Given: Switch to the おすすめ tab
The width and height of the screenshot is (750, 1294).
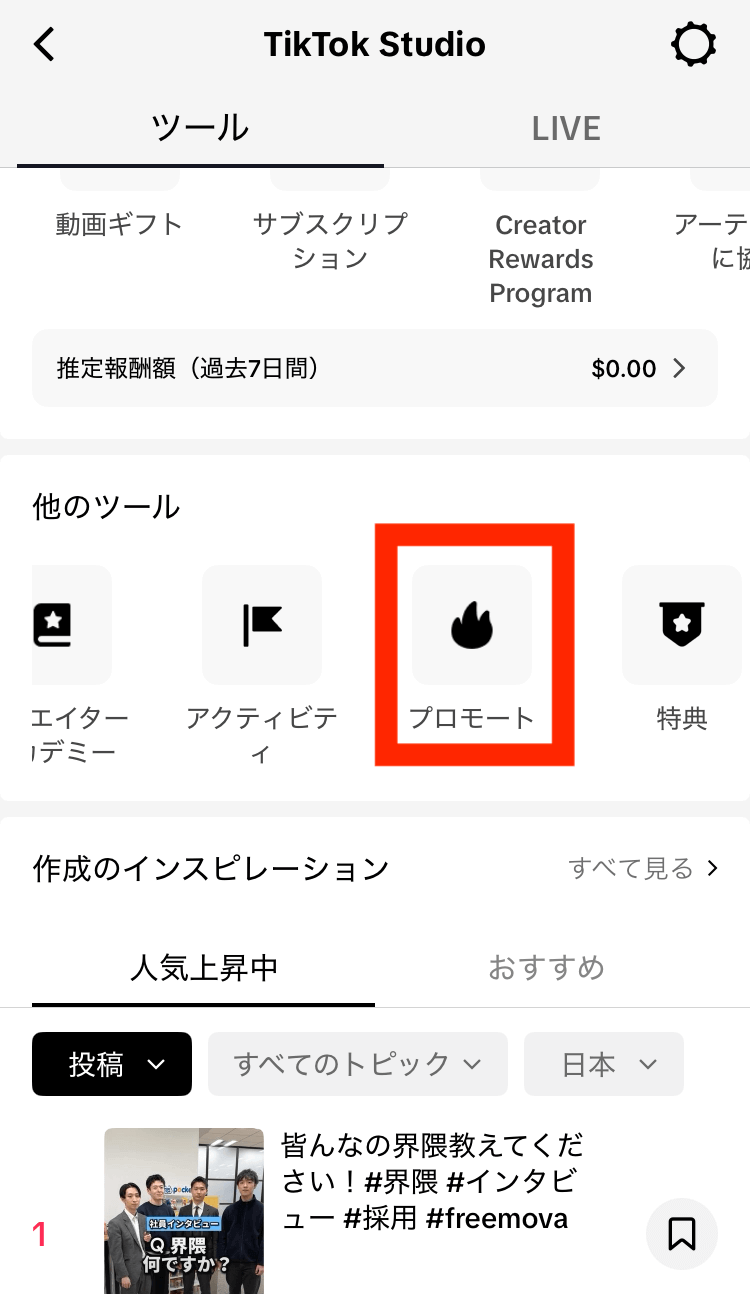Looking at the screenshot, I should [546, 968].
